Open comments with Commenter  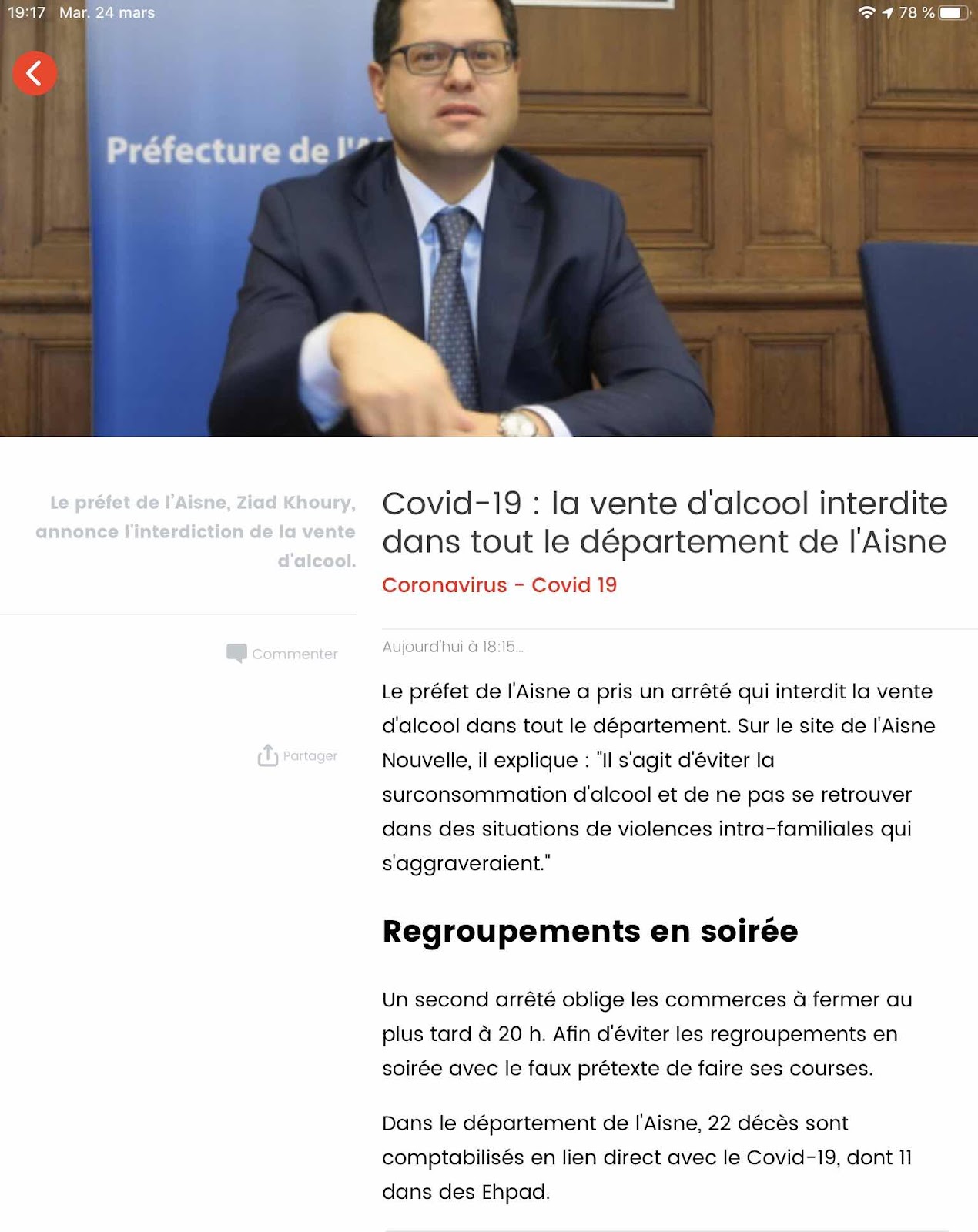click(283, 654)
